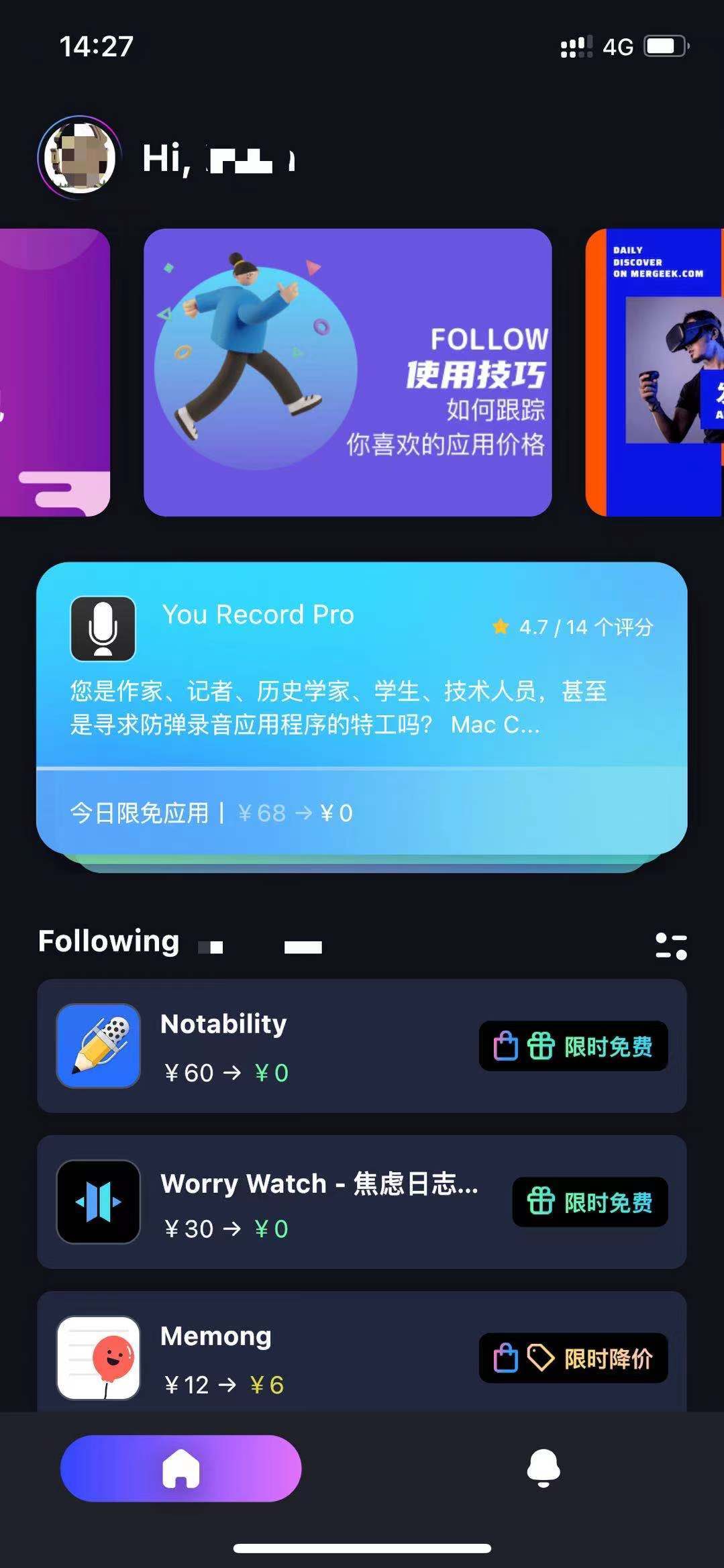
Task: Tap Worry Watch's 限时免费 button
Action: click(590, 1202)
